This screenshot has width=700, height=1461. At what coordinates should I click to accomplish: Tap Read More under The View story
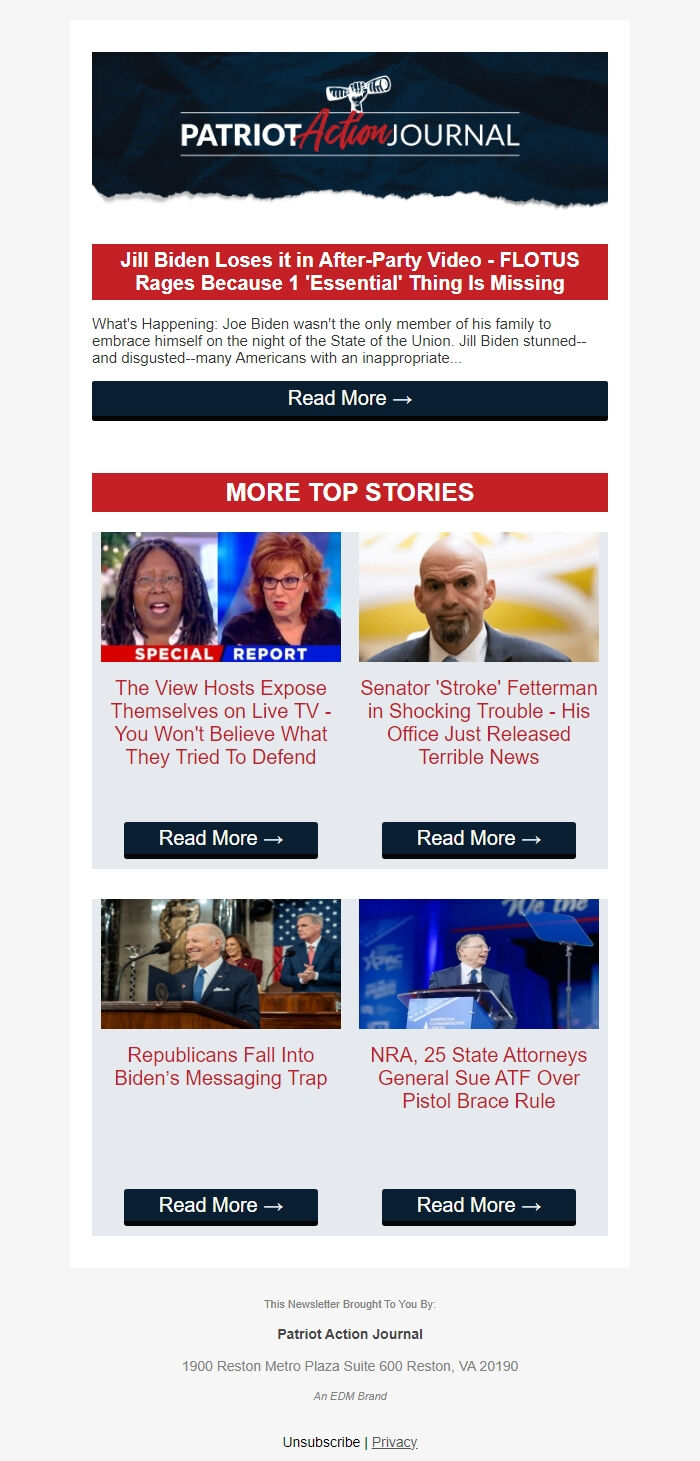coord(221,839)
